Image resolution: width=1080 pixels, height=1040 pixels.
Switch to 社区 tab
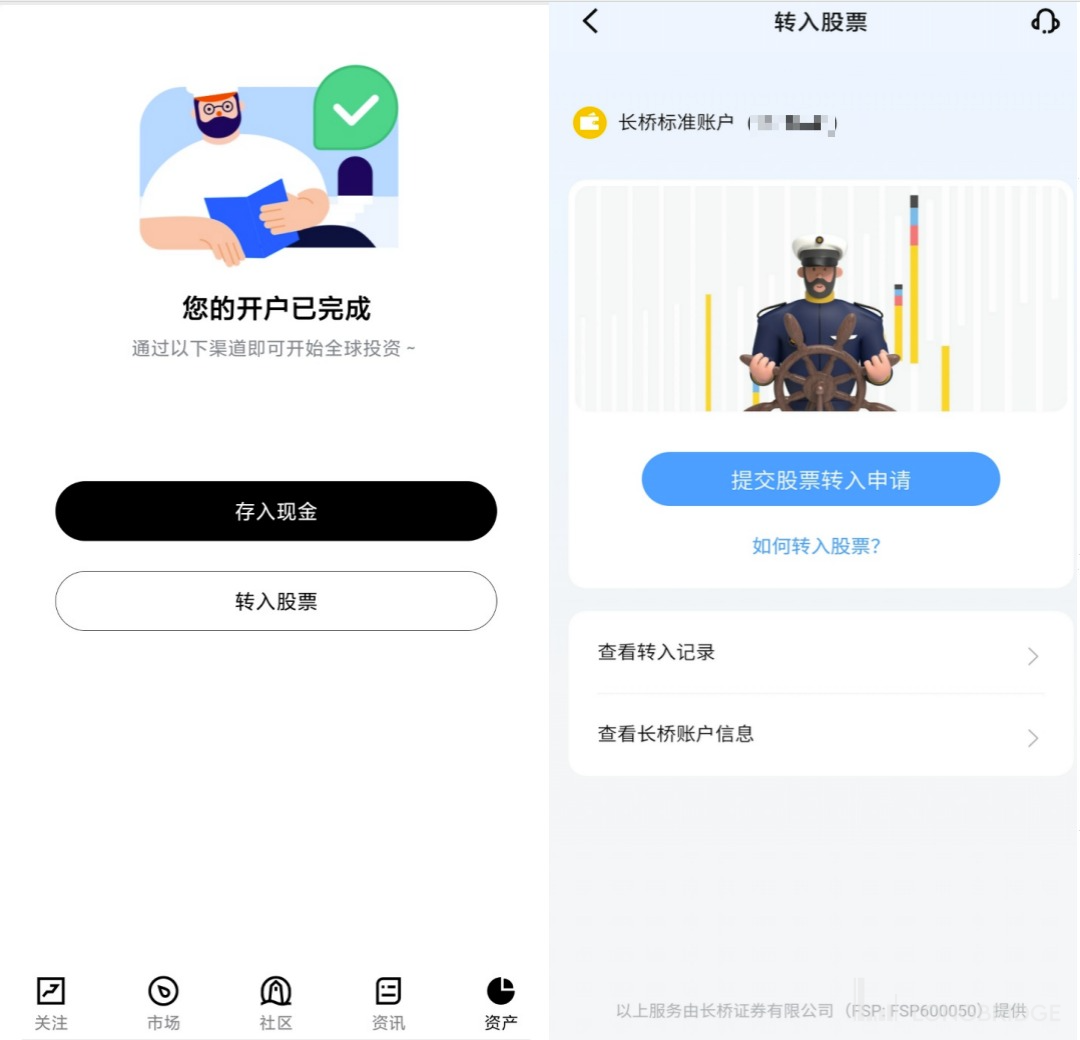276,1003
